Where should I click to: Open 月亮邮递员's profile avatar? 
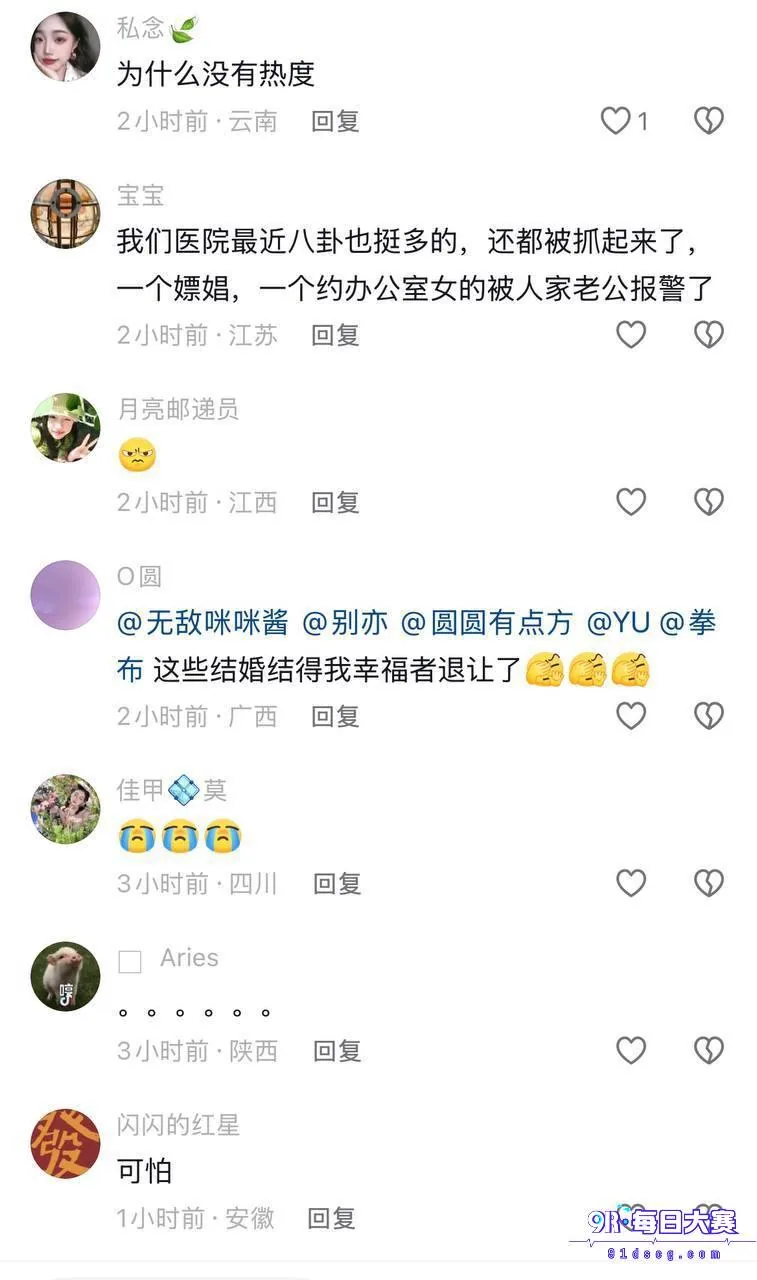66,428
